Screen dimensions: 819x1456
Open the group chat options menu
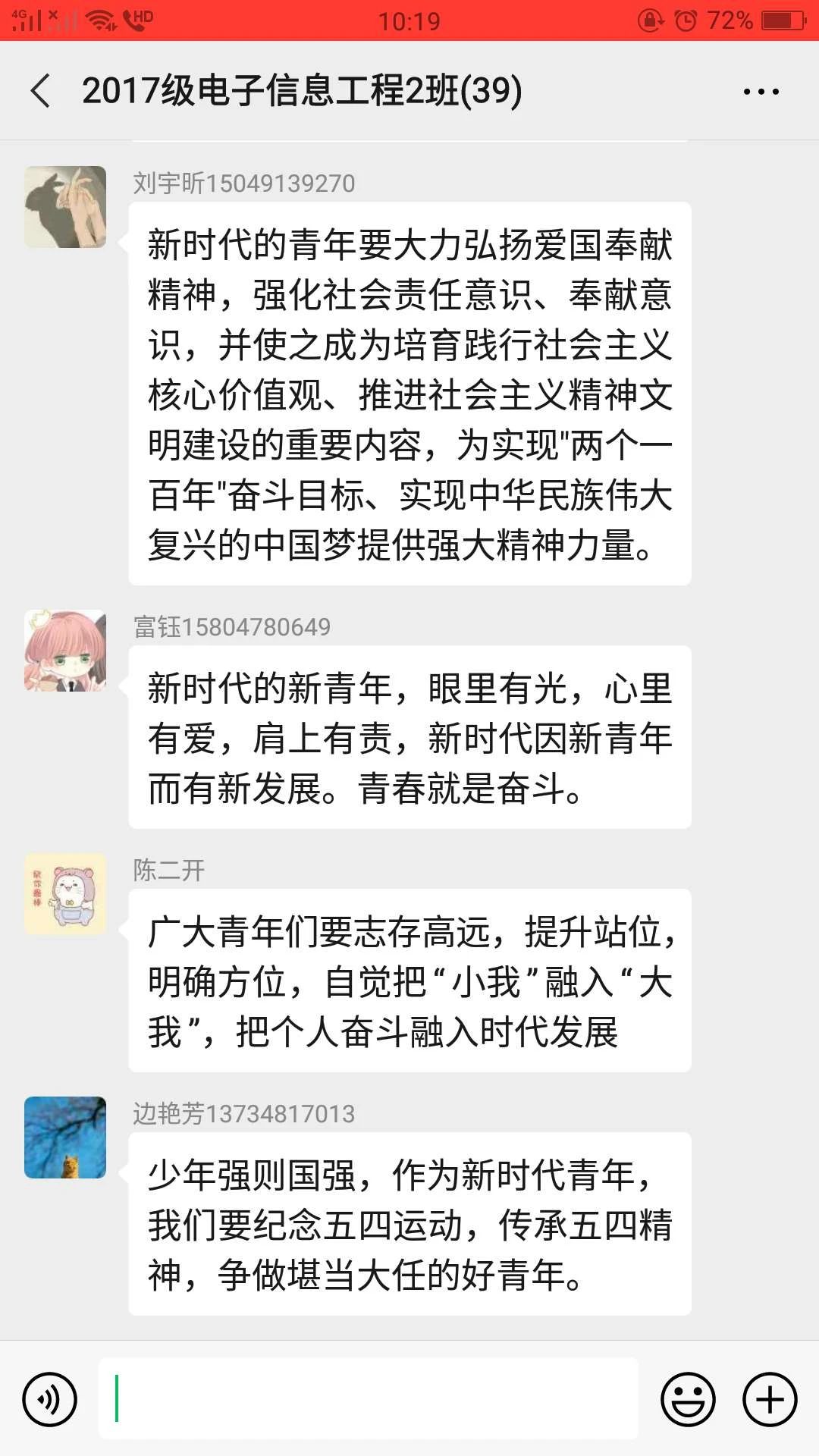point(761,92)
